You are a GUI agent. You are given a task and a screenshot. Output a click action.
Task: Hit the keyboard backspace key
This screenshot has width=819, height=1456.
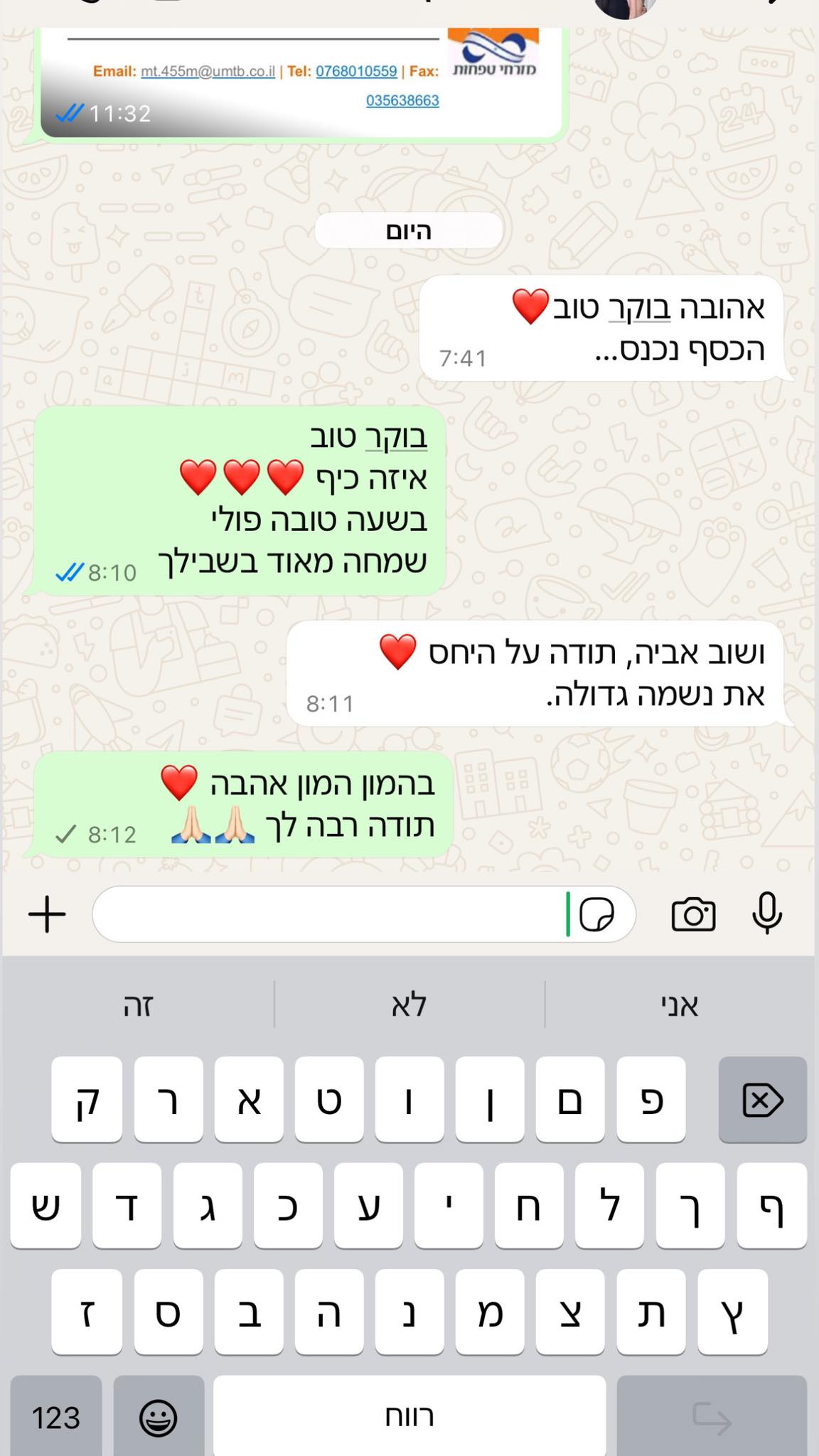tap(762, 1101)
